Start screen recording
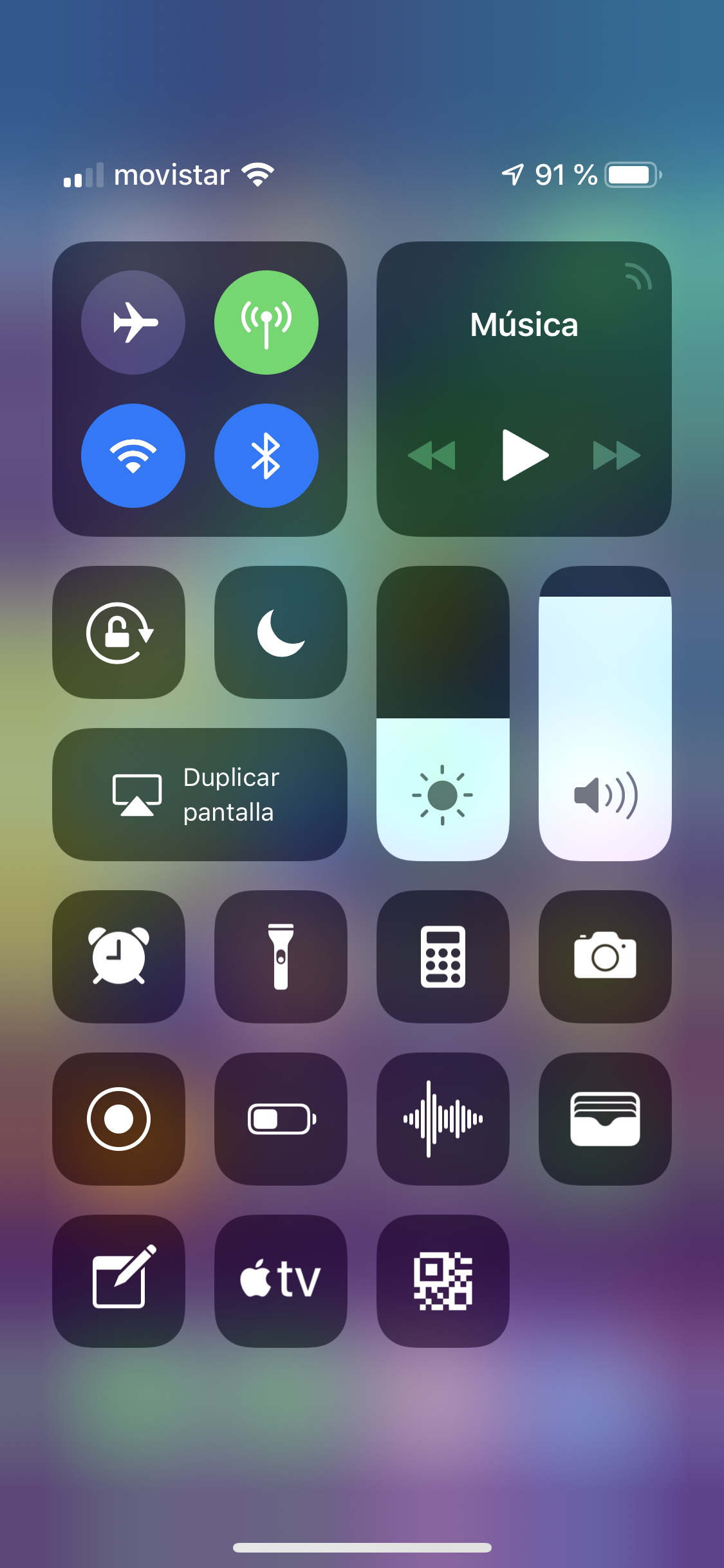 [x=119, y=1119]
